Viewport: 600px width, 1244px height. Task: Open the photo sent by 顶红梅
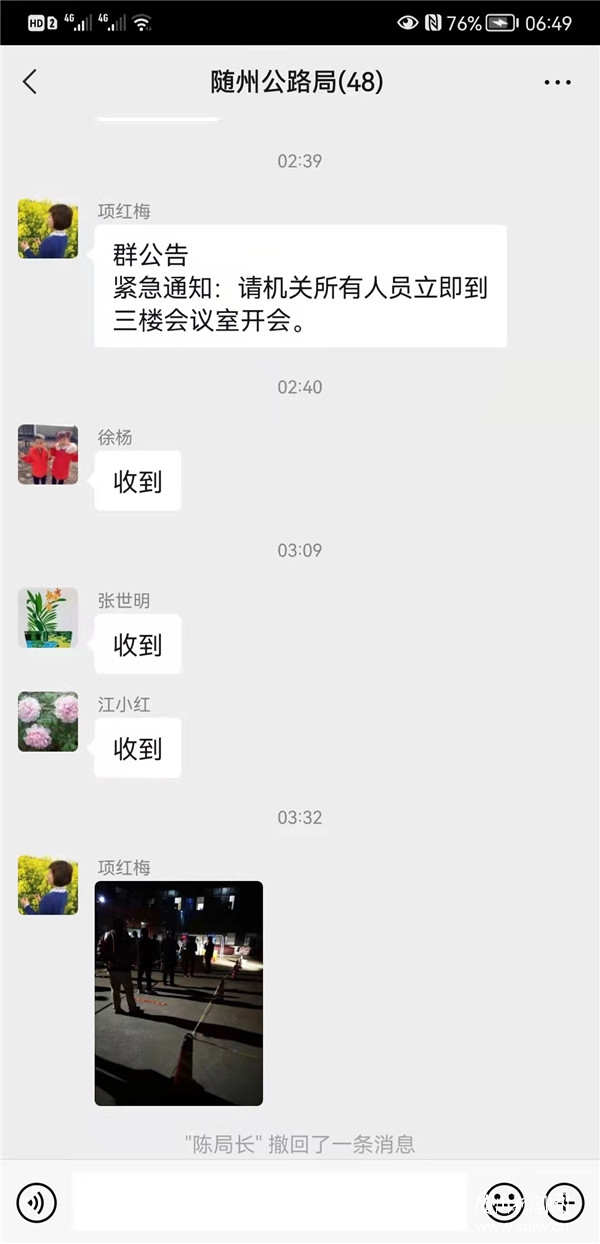pyautogui.click(x=179, y=993)
